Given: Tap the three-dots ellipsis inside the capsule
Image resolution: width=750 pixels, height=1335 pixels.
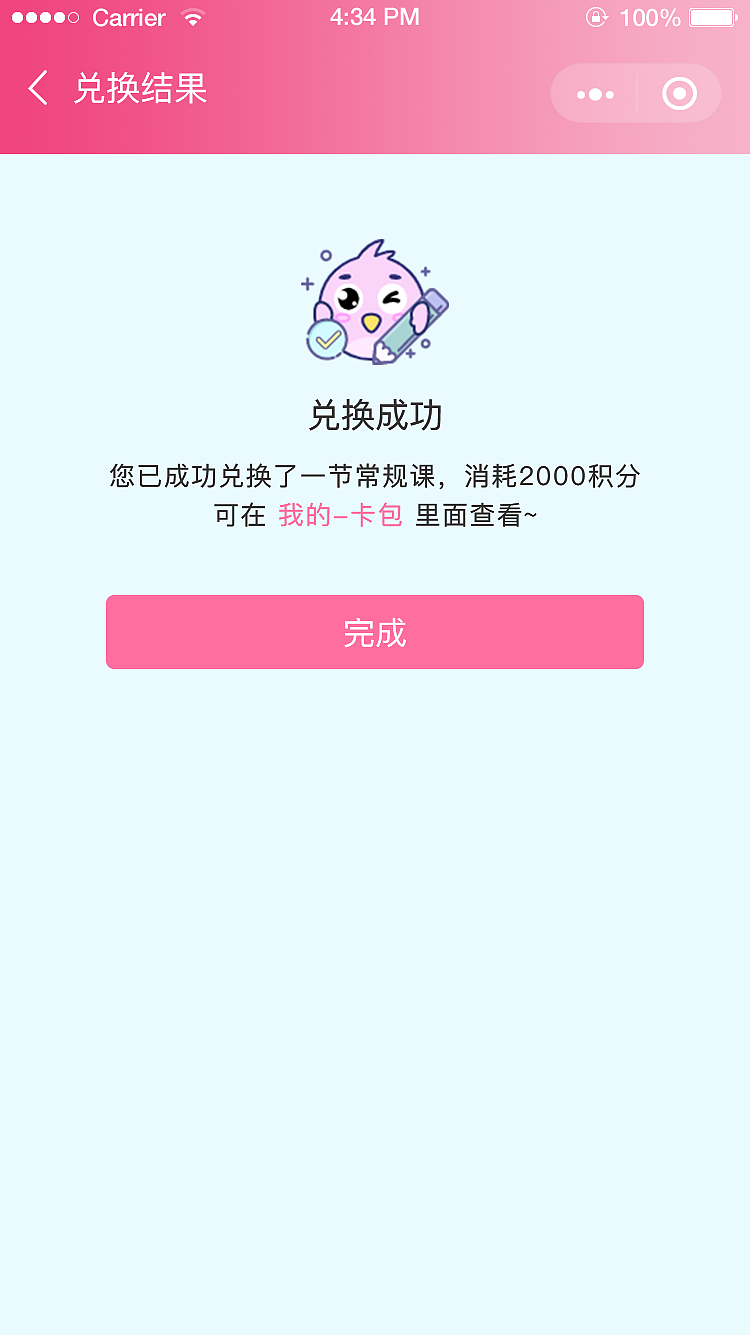Looking at the screenshot, I should 595,93.
